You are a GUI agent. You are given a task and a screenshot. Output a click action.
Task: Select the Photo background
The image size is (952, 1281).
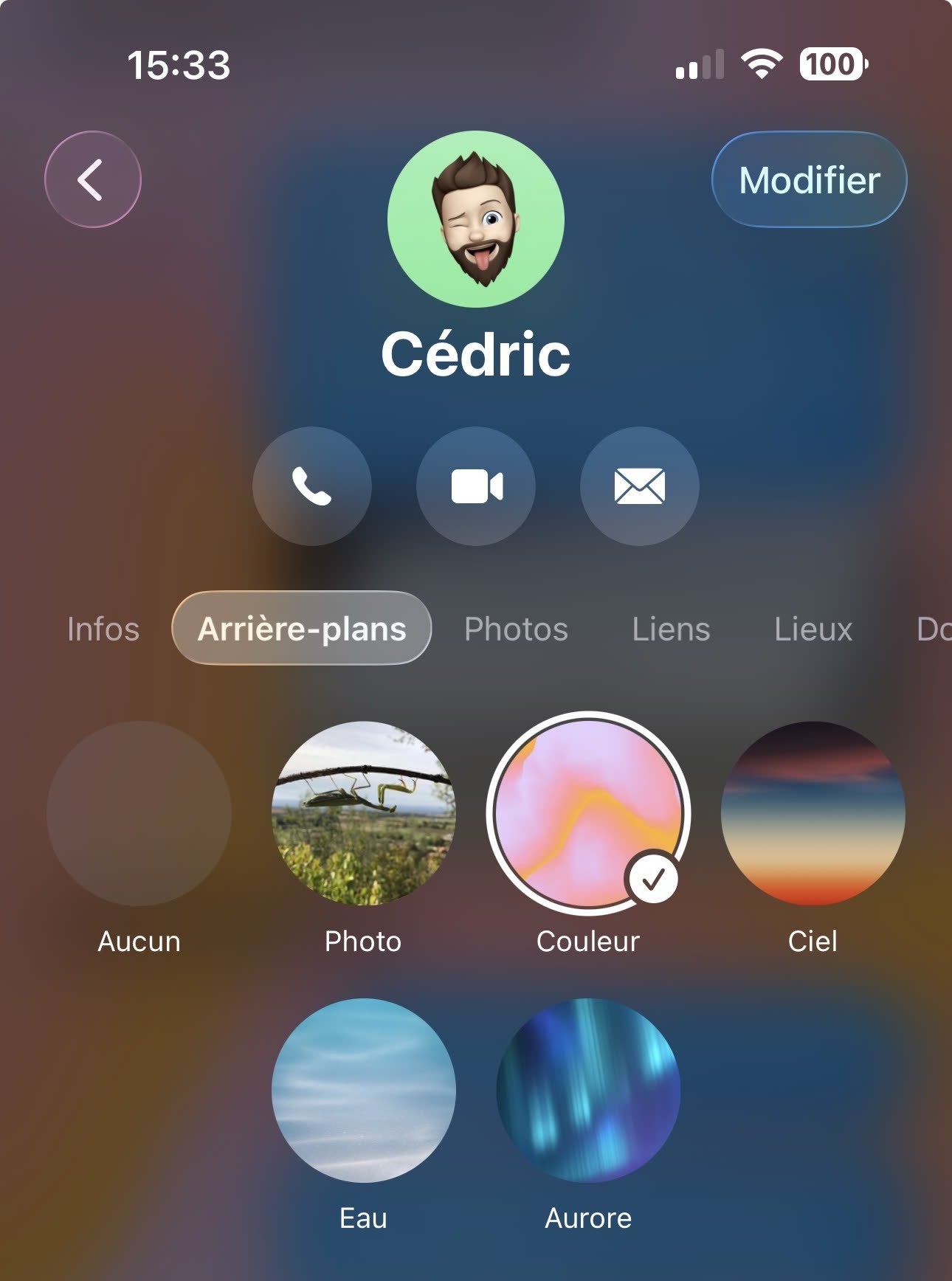363,813
